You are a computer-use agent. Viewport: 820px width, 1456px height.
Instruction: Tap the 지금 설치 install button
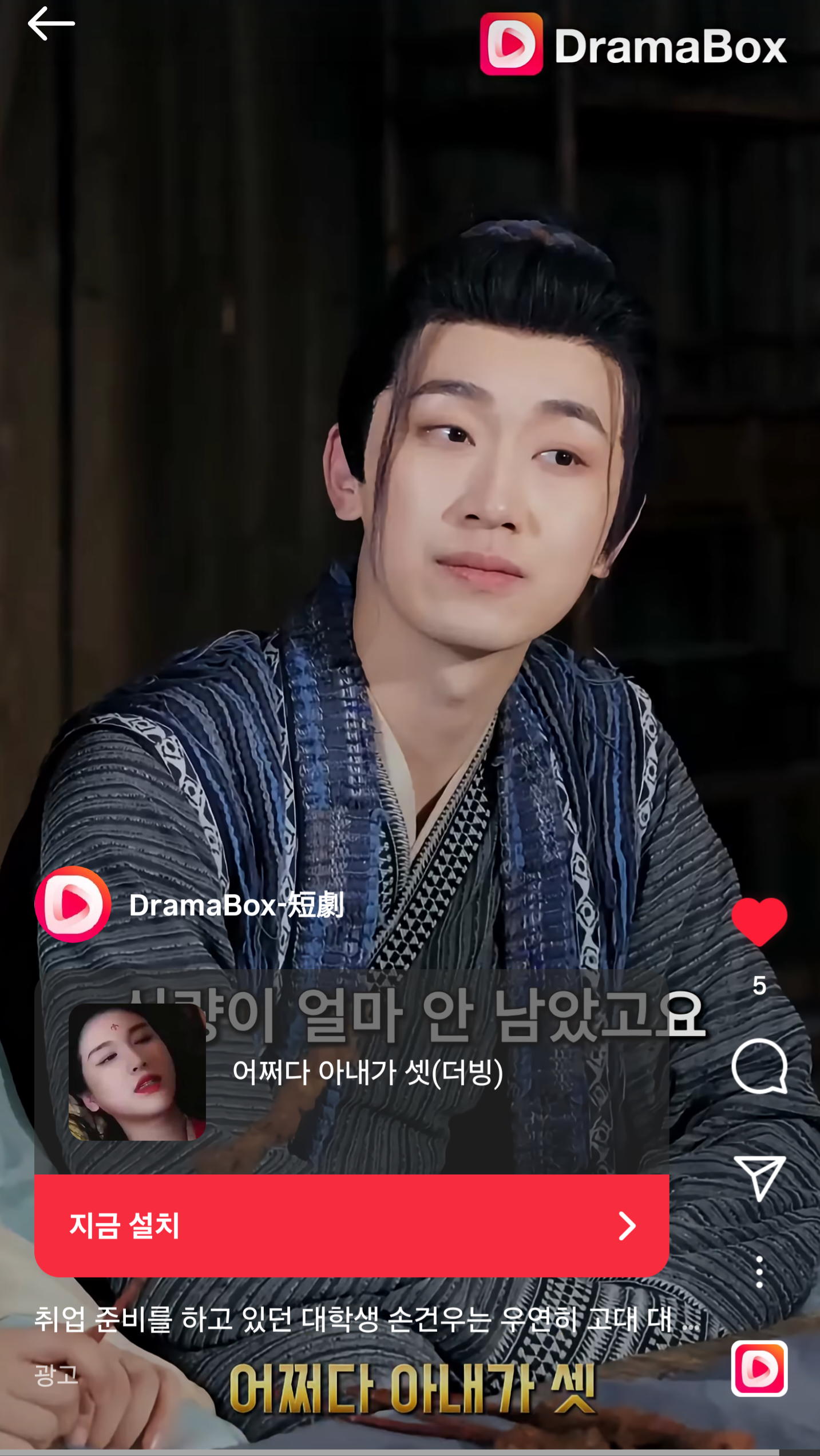(351, 1226)
